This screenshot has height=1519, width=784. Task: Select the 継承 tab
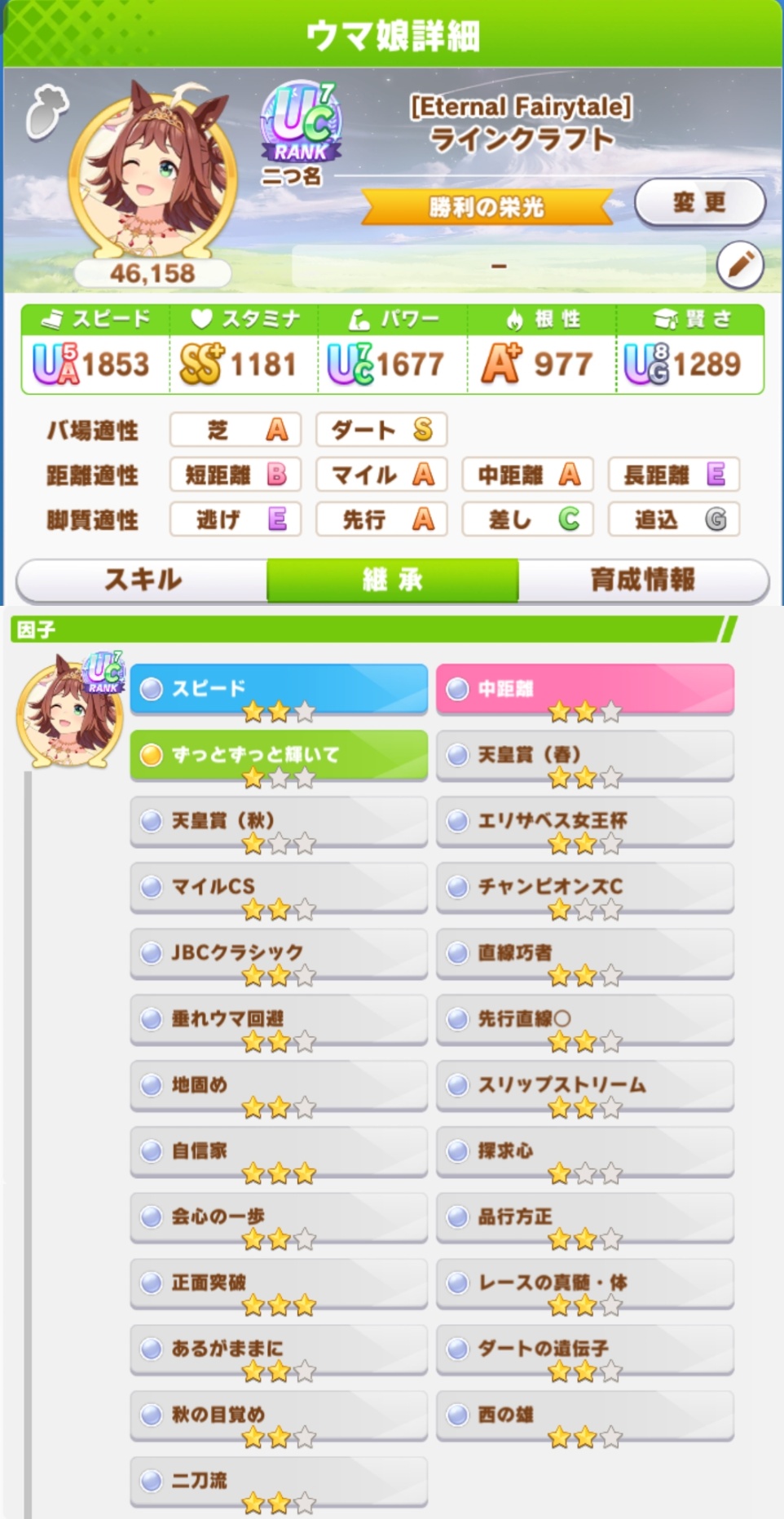[x=392, y=580]
